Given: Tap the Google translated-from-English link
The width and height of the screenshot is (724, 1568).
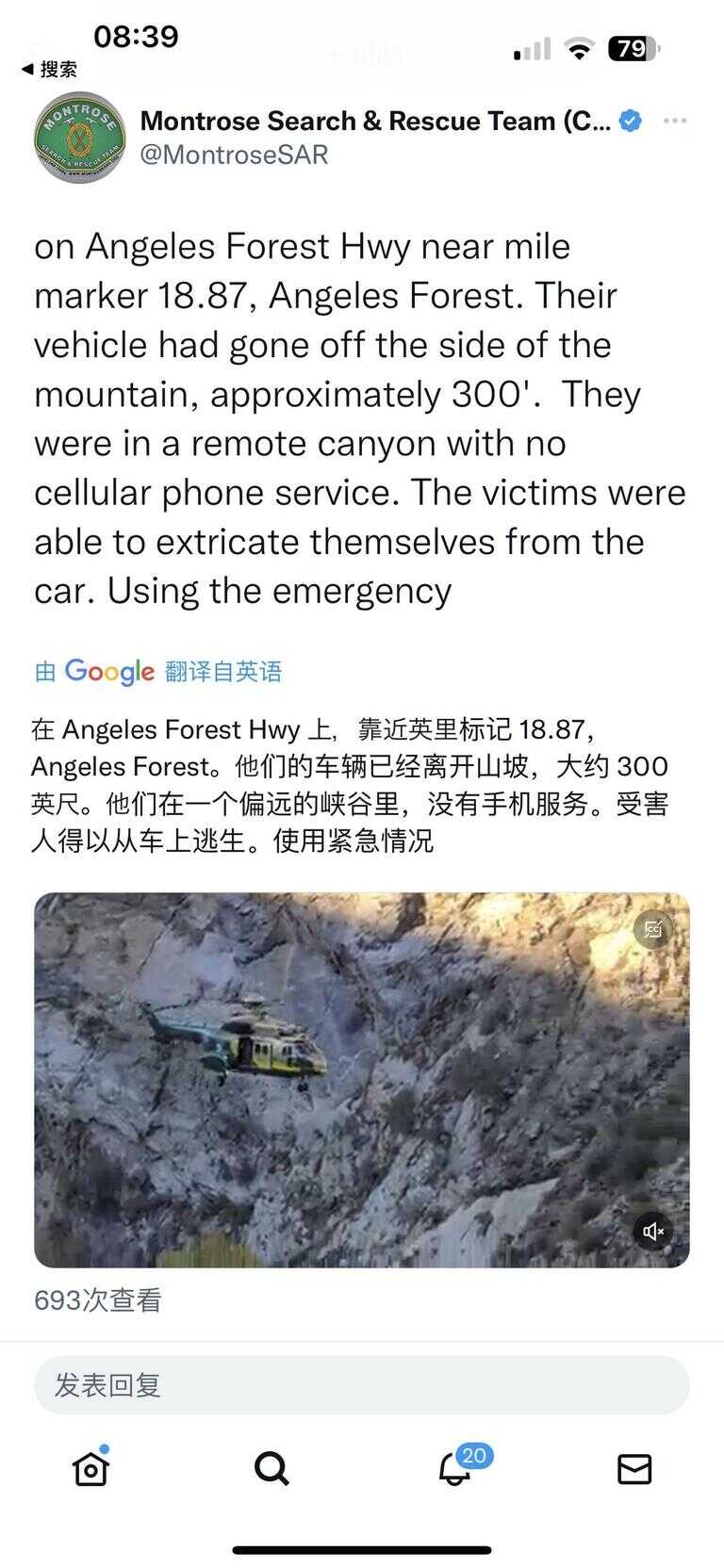Looking at the screenshot, I should (x=158, y=671).
